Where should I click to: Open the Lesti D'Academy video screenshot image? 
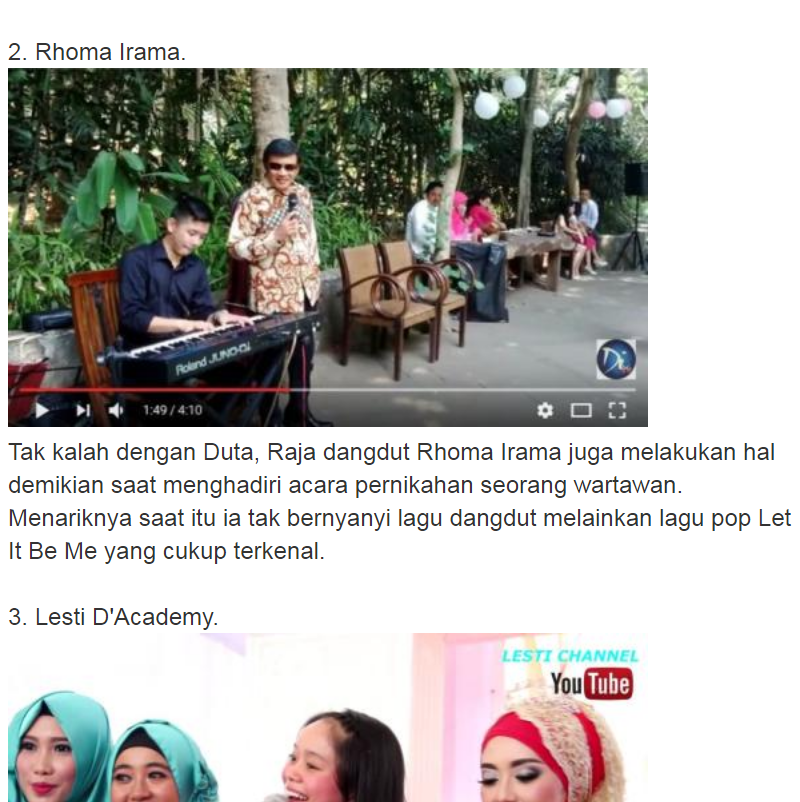[x=327, y=717]
